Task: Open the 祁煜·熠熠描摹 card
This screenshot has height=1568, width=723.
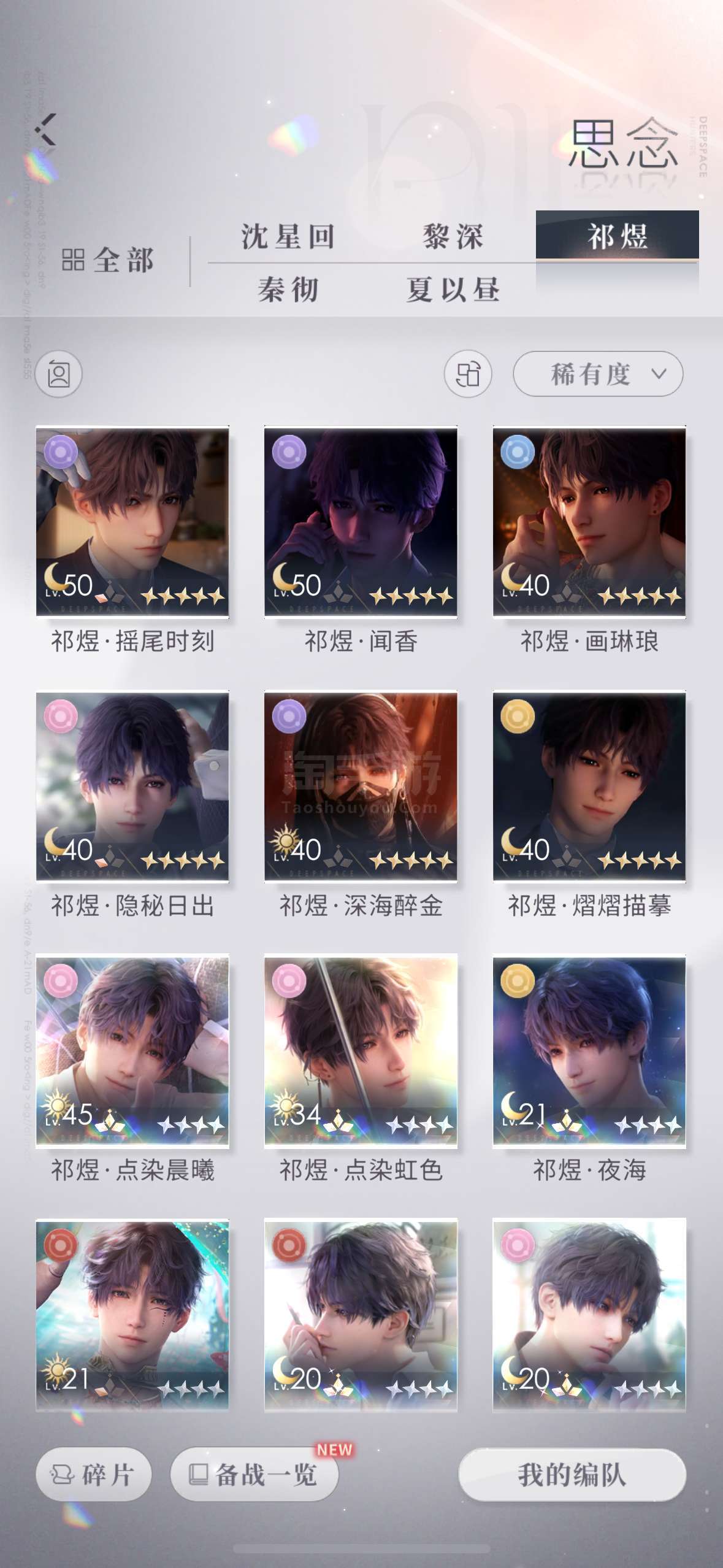Action: click(x=589, y=786)
